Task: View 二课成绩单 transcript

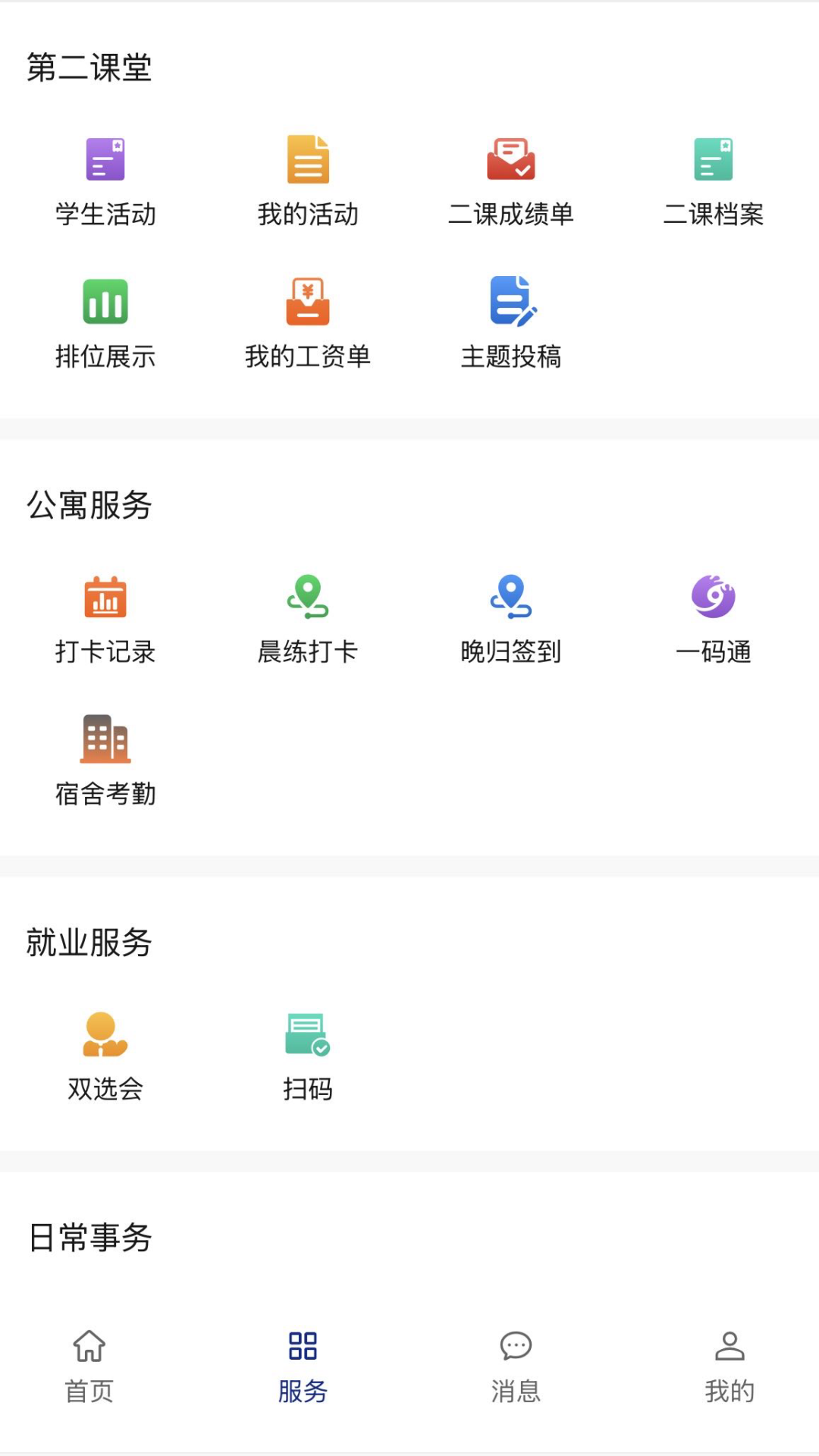Action: [510, 180]
